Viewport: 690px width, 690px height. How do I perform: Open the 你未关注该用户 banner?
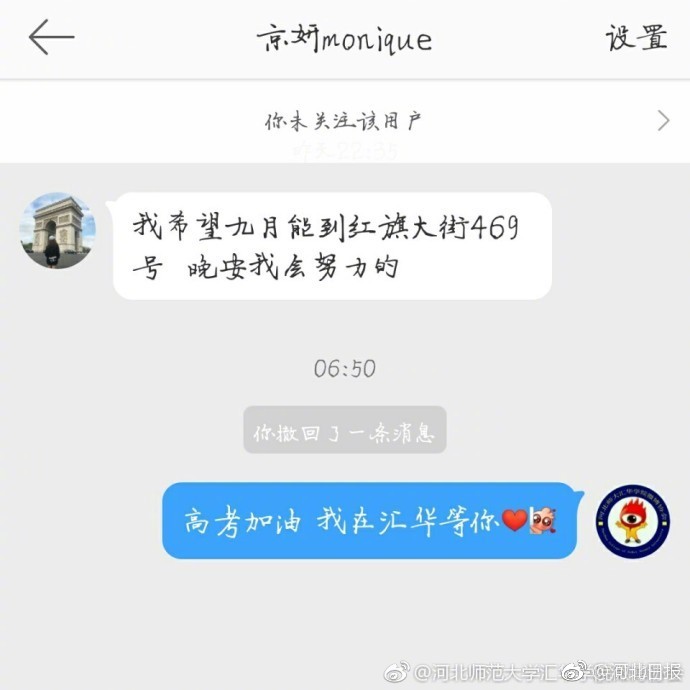[345, 122]
